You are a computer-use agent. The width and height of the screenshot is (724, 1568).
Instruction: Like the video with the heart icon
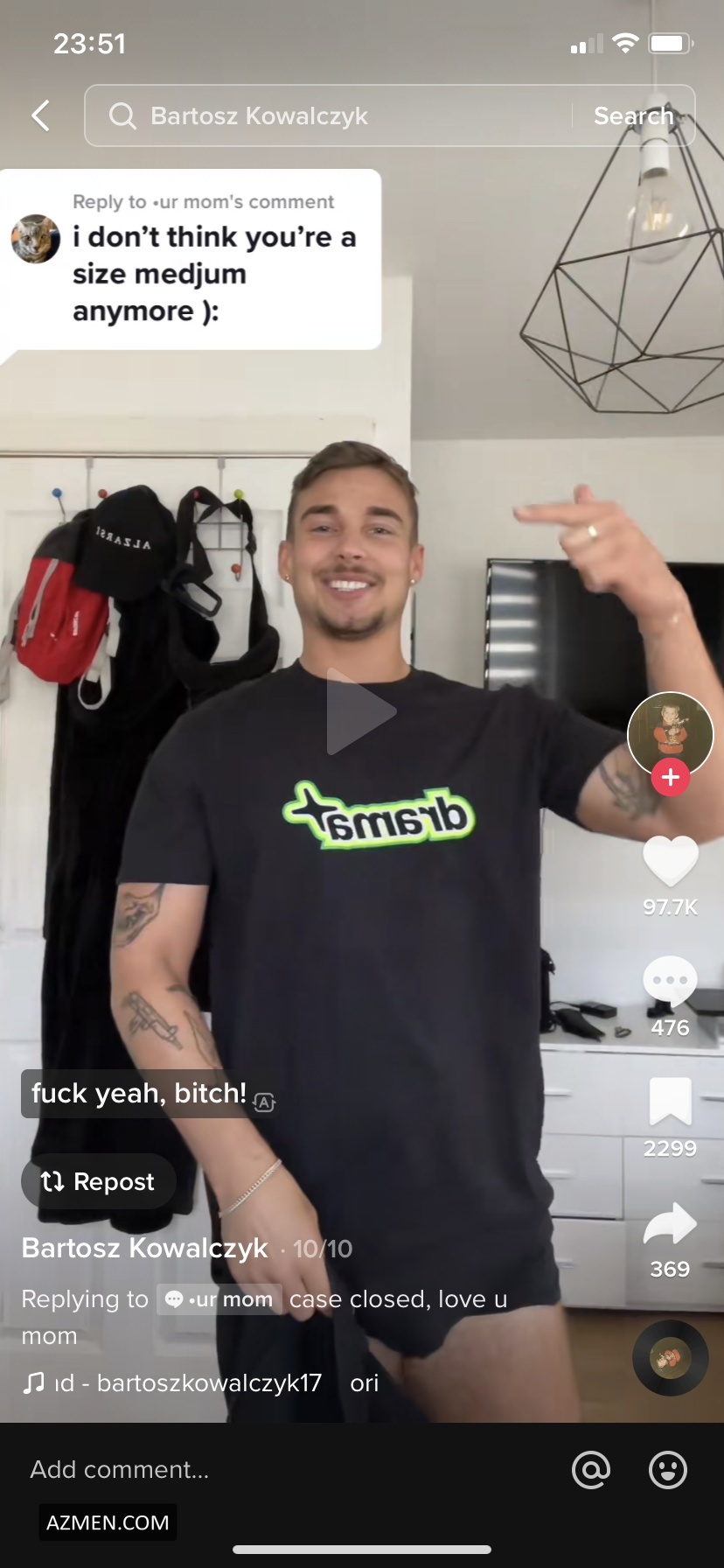pyautogui.click(x=670, y=862)
